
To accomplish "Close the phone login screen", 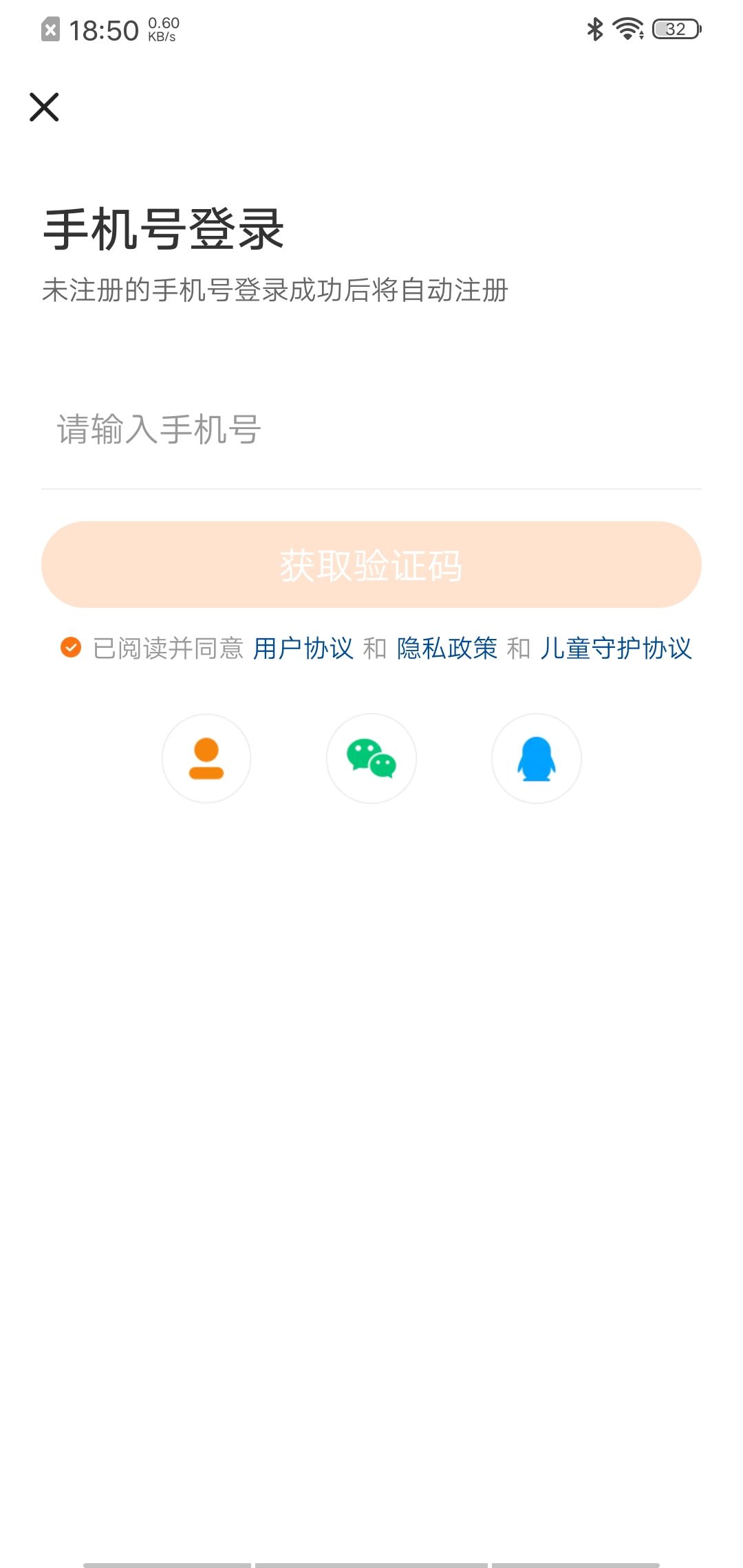I will [x=44, y=107].
